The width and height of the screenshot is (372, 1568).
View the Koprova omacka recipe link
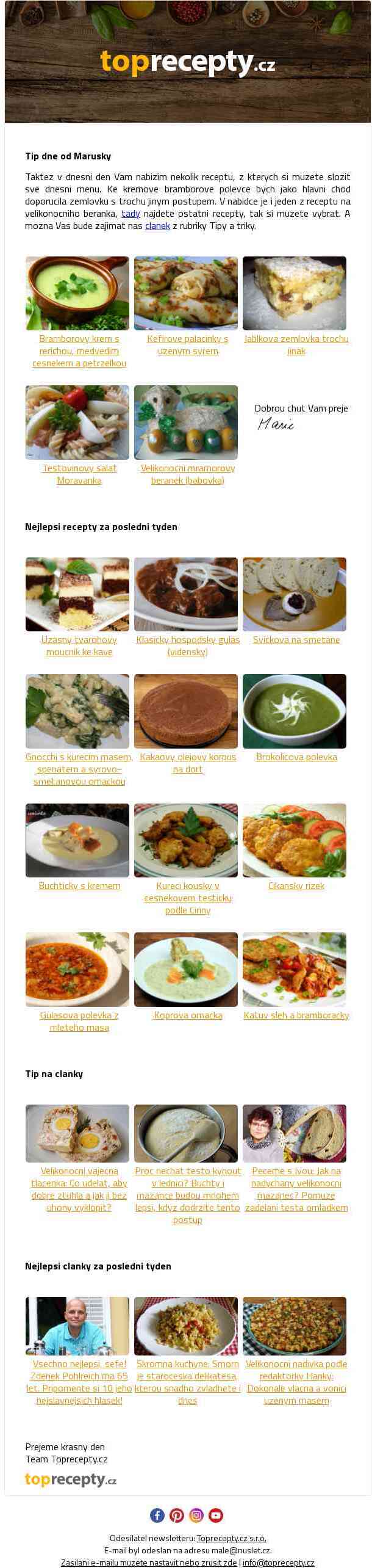(188, 1015)
